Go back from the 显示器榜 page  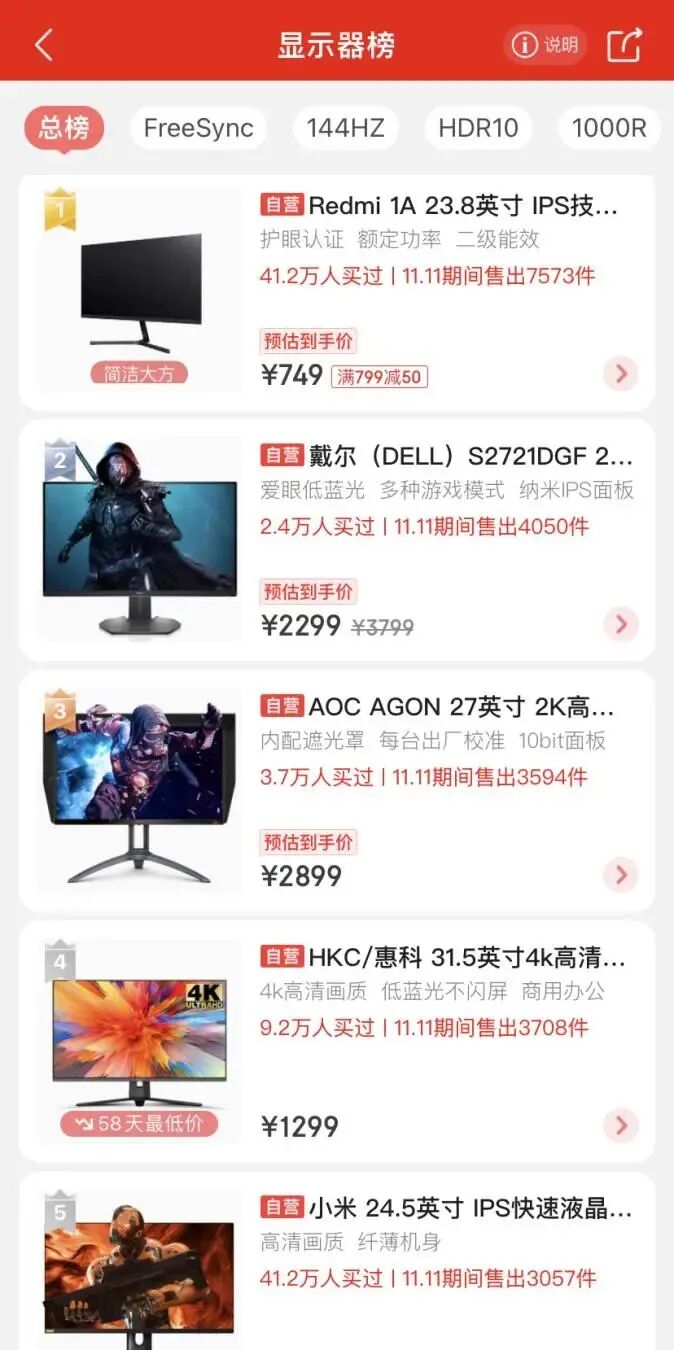point(43,45)
